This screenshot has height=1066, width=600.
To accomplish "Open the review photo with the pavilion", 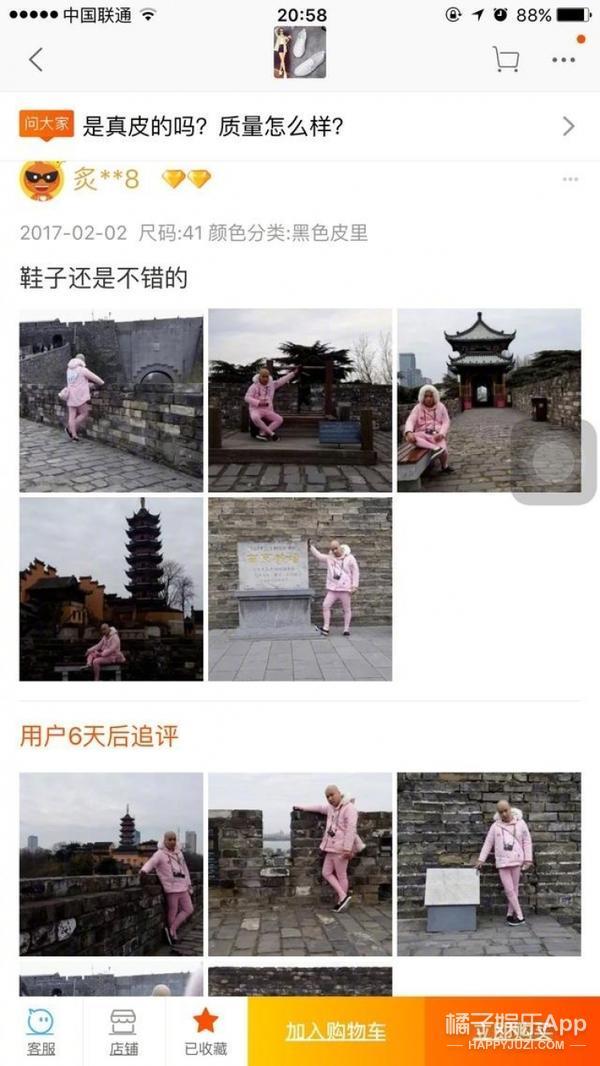I will [x=489, y=400].
